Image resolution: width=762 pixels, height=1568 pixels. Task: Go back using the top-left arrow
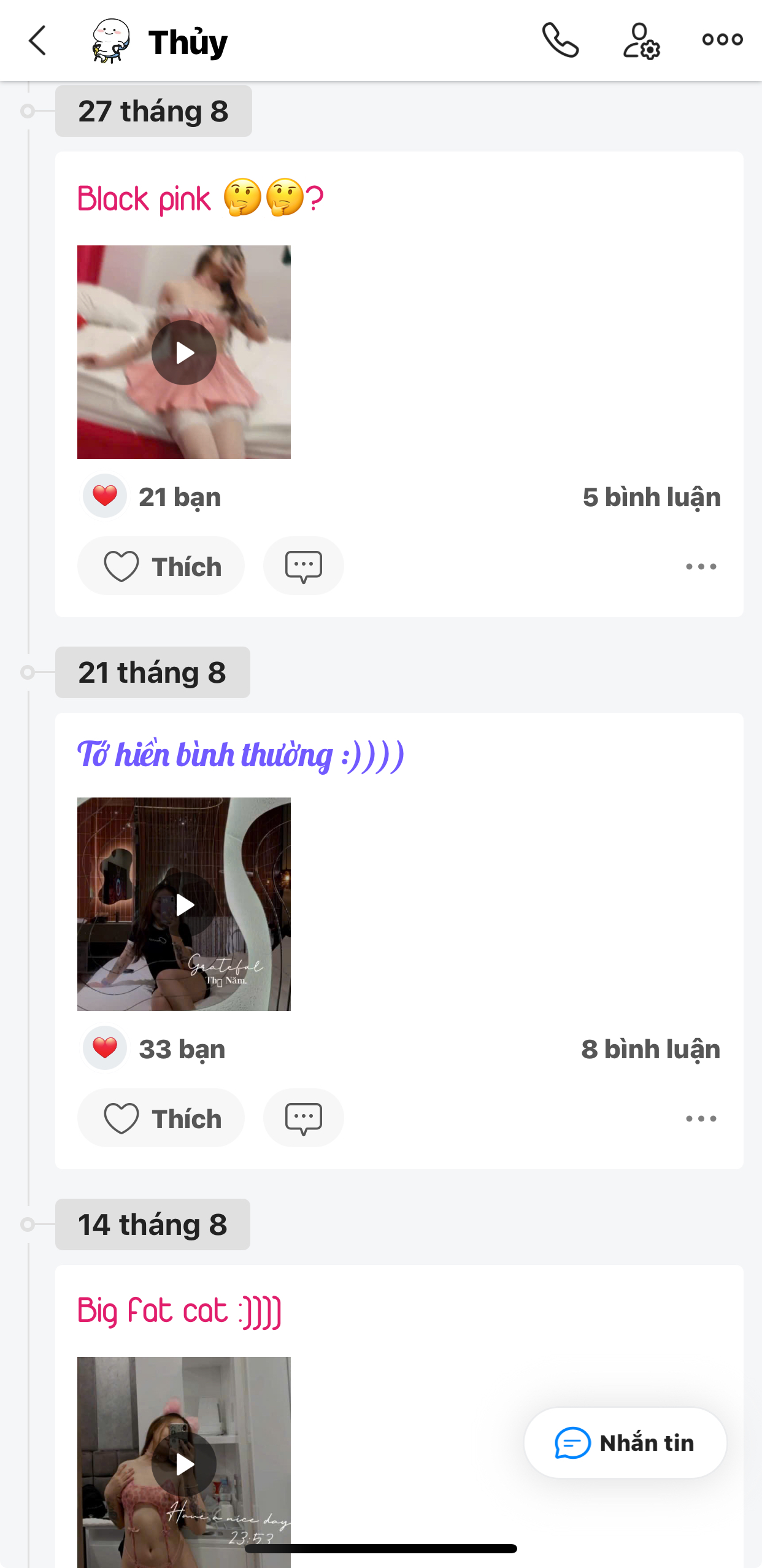38,40
